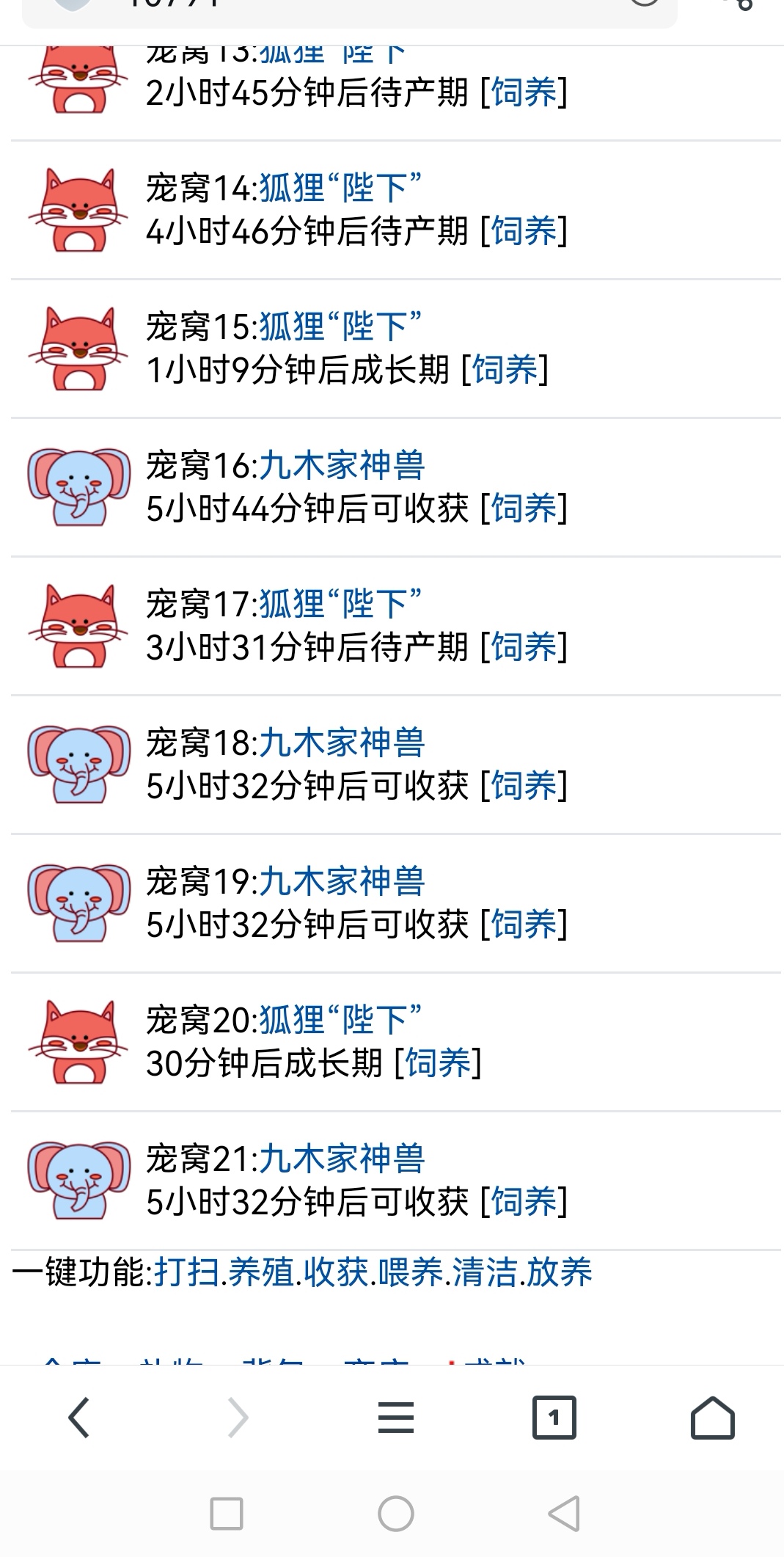Open 九木家神兽 in 宠窝18
Image resolution: width=784 pixels, height=1557 pixels.
(x=342, y=743)
